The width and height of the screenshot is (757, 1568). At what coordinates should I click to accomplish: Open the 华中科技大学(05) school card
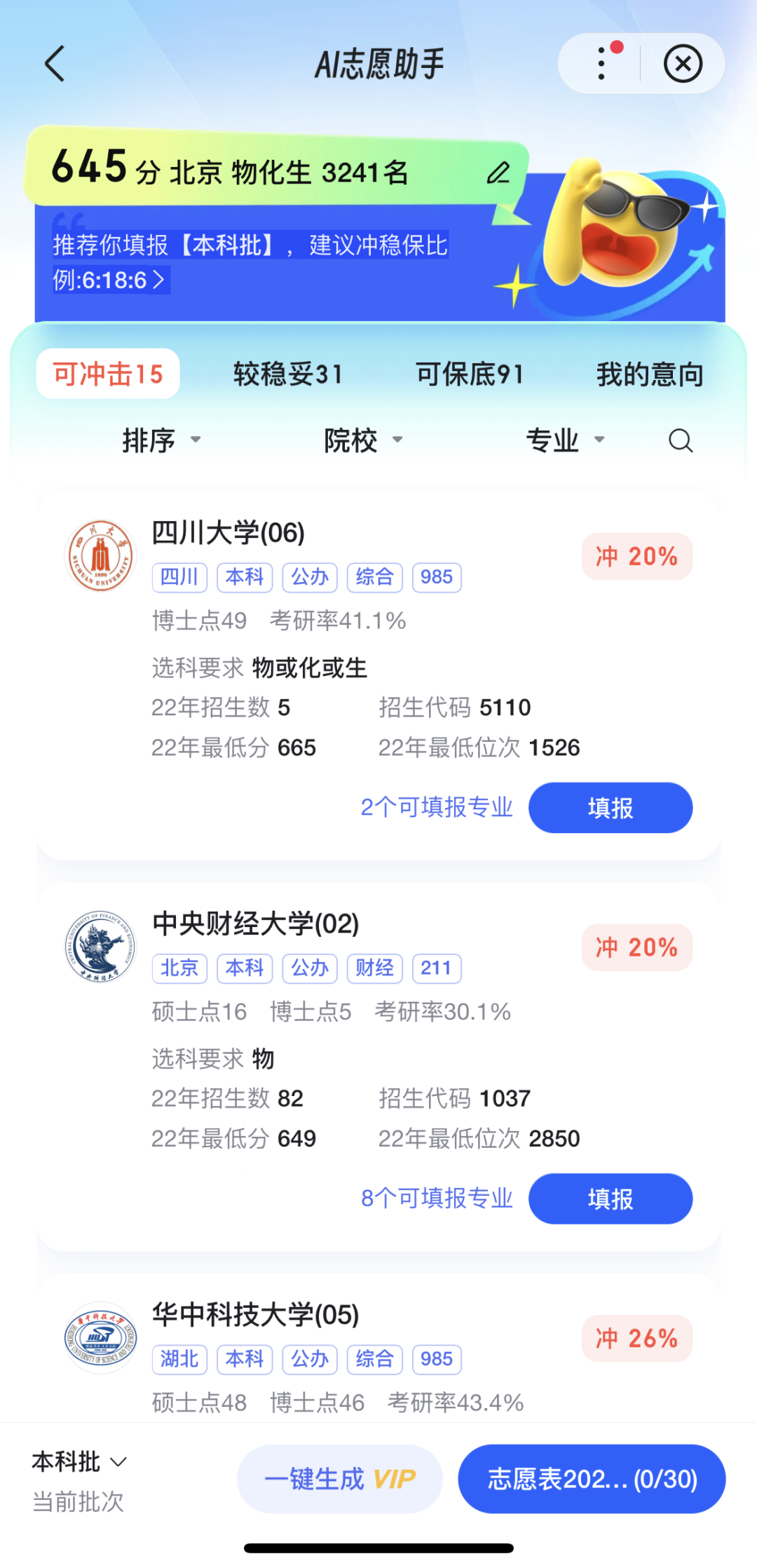255,1314
